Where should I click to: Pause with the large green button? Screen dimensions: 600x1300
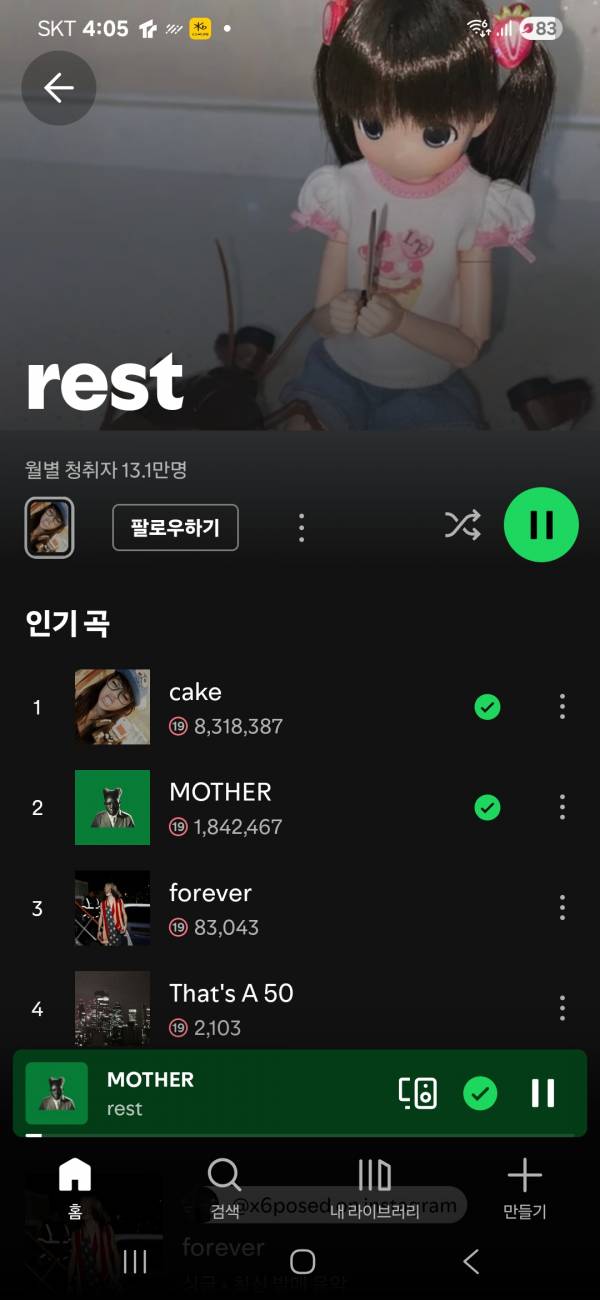point(541,525)
